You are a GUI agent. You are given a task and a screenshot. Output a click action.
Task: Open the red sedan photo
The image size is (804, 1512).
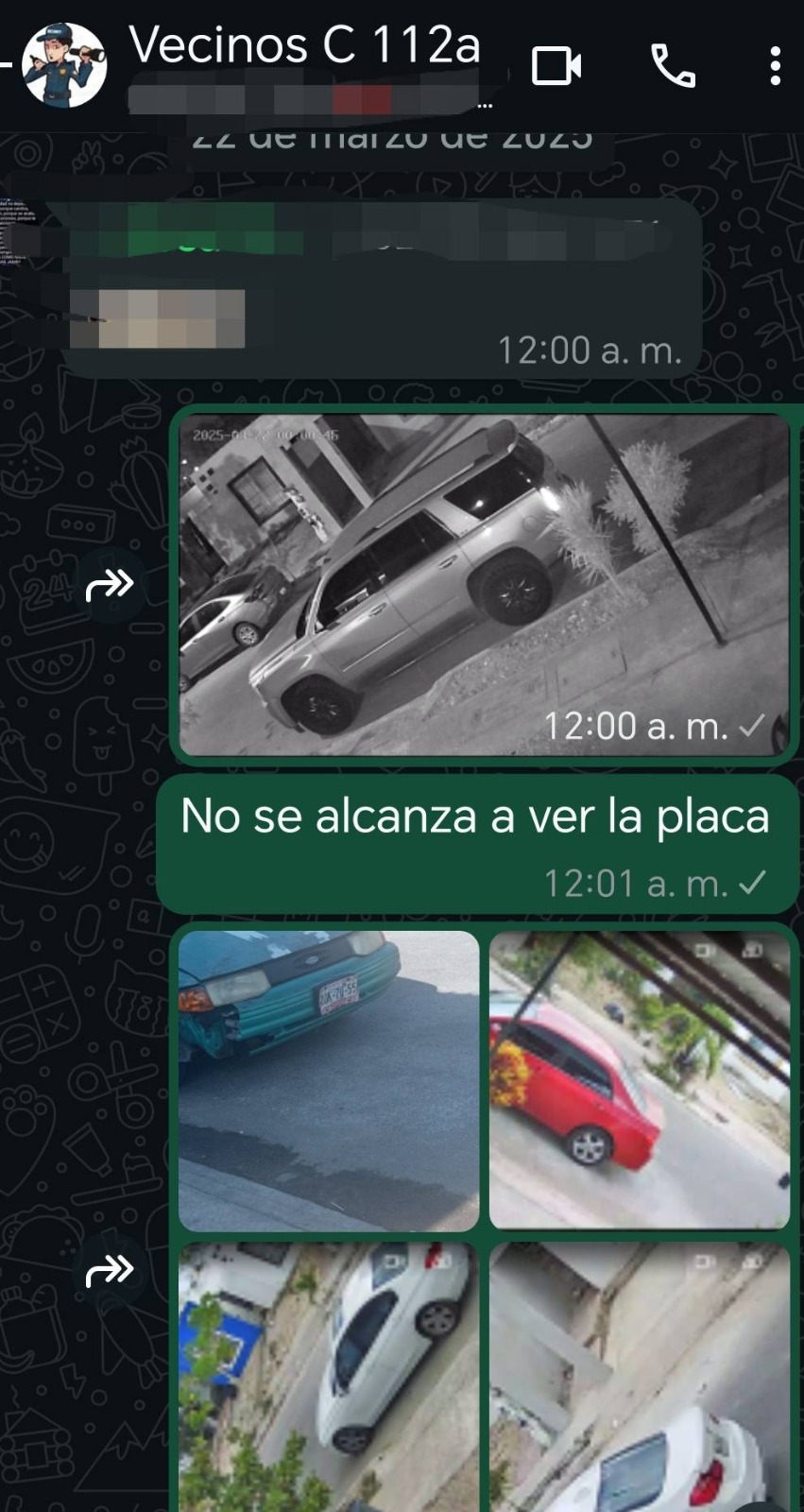point(639,1080)
